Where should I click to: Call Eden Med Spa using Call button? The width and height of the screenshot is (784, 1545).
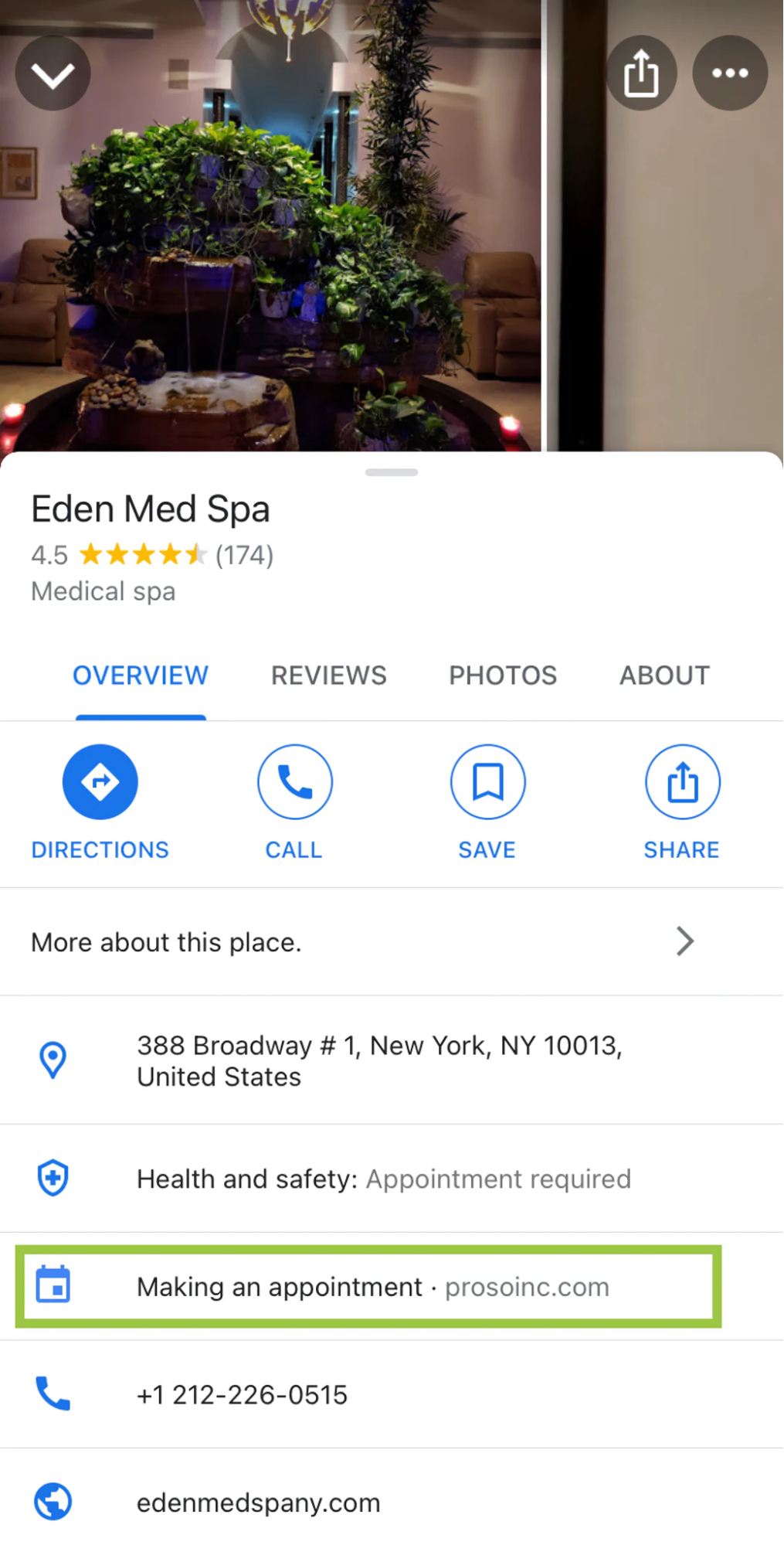[294, 782]
